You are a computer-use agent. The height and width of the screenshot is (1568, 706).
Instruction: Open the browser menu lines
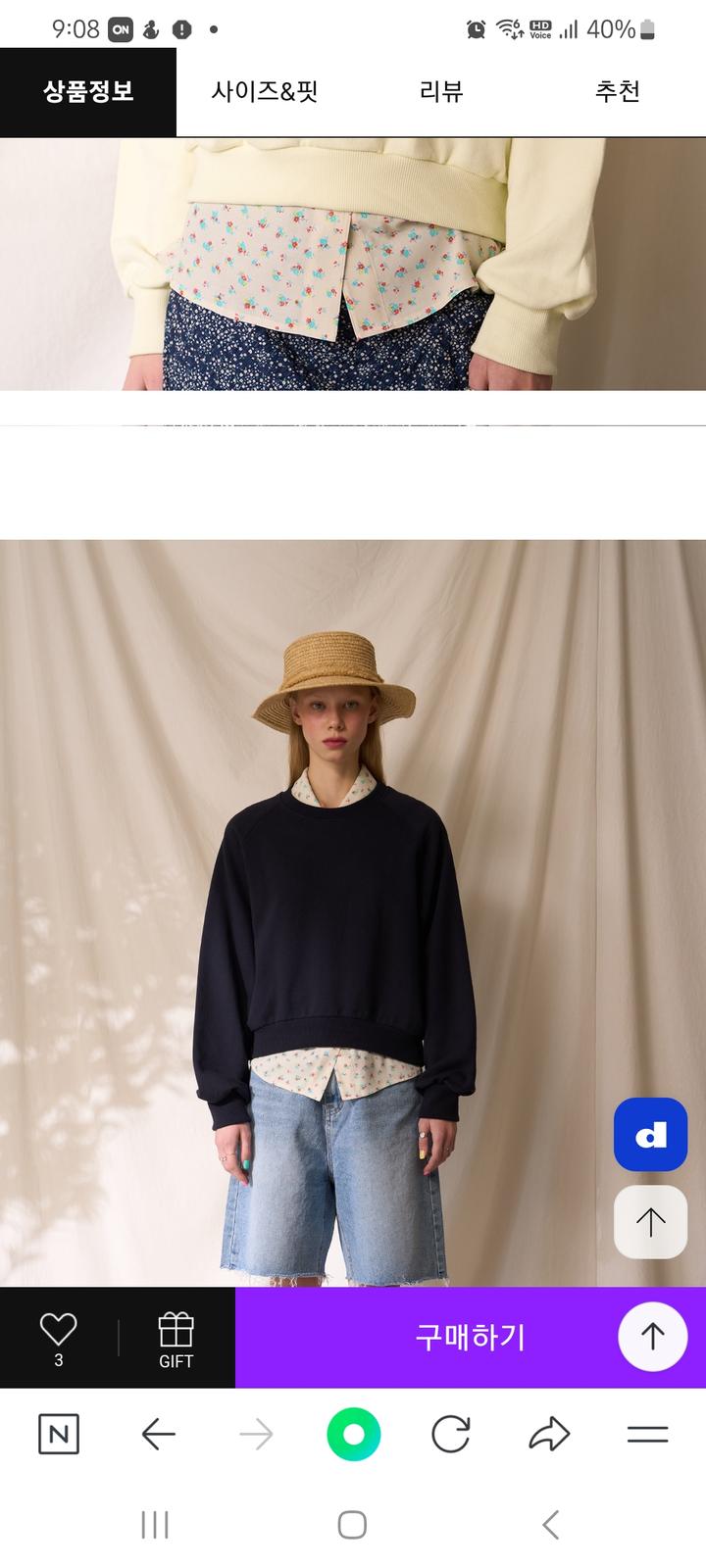point(647,1435)
